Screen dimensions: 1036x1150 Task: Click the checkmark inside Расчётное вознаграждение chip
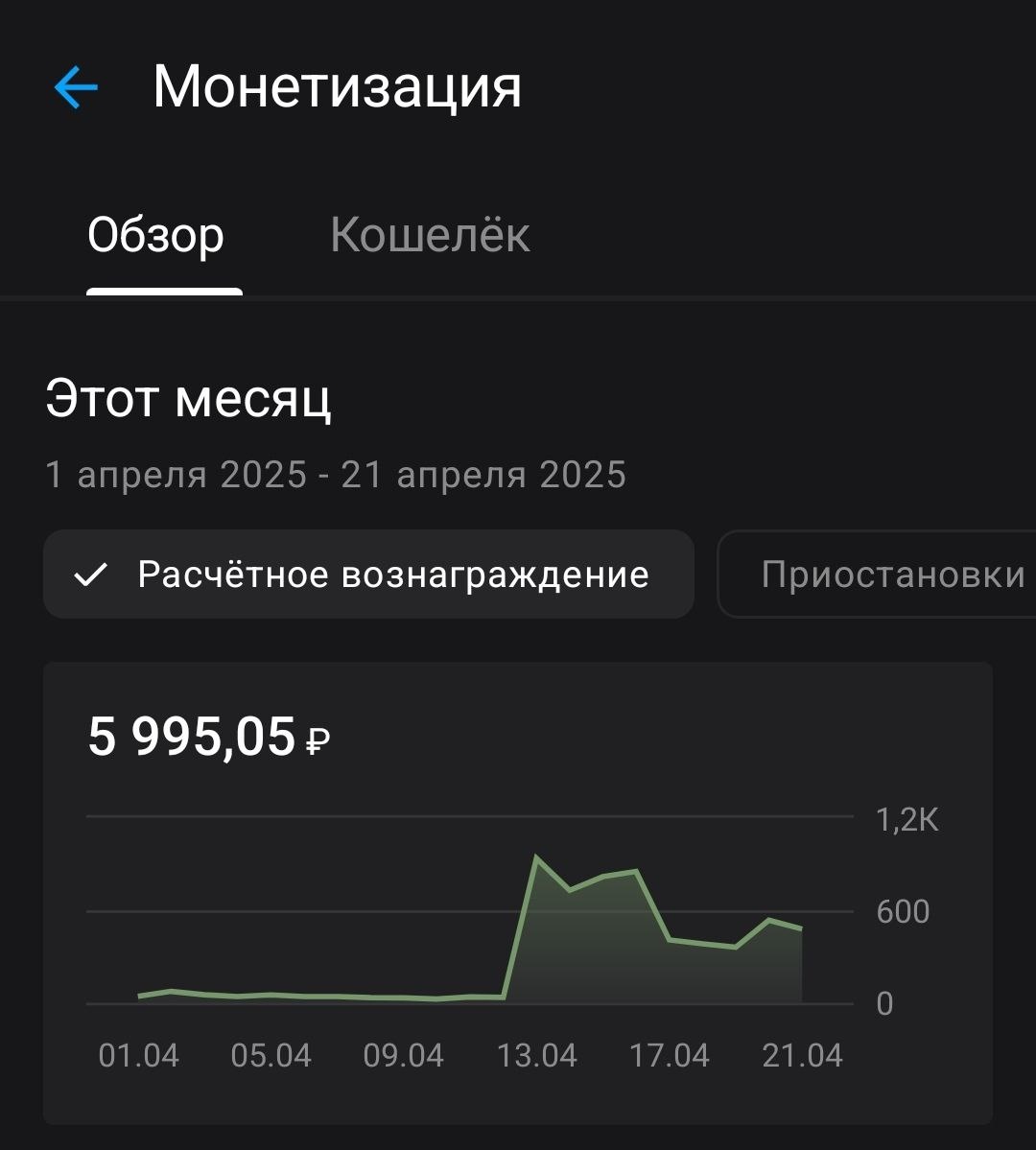coord(90,574)
